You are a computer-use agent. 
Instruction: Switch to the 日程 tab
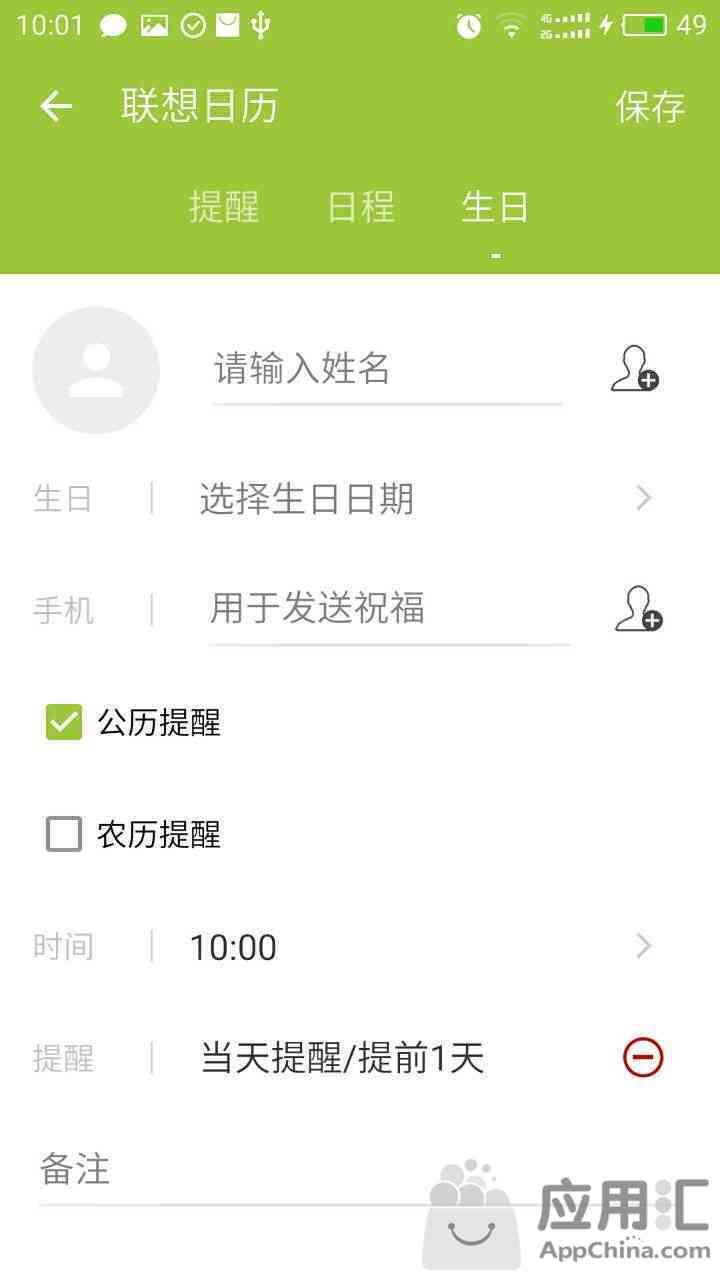click(x=361, y=207)
